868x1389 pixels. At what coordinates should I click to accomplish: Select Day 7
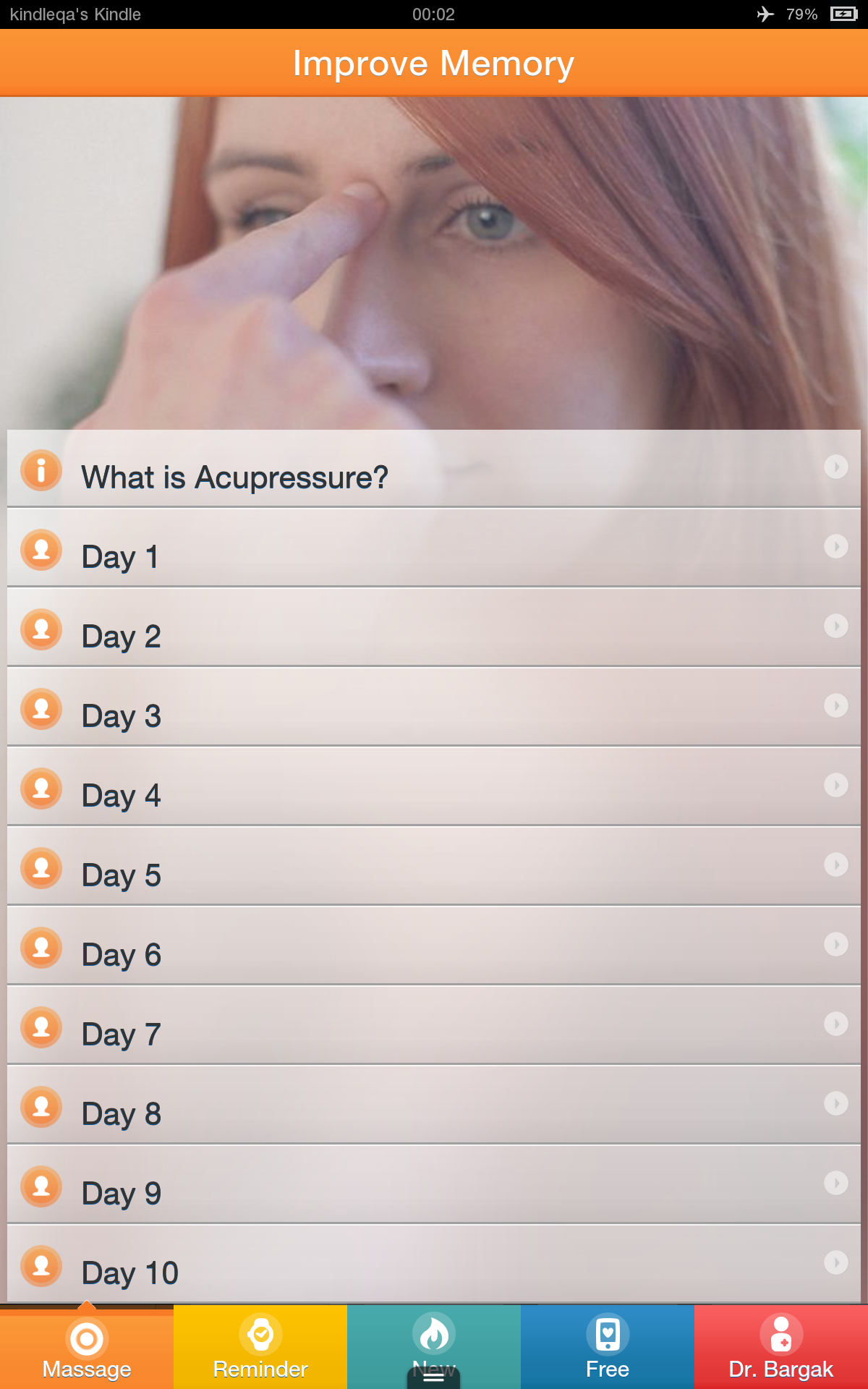coord(434,1025)
